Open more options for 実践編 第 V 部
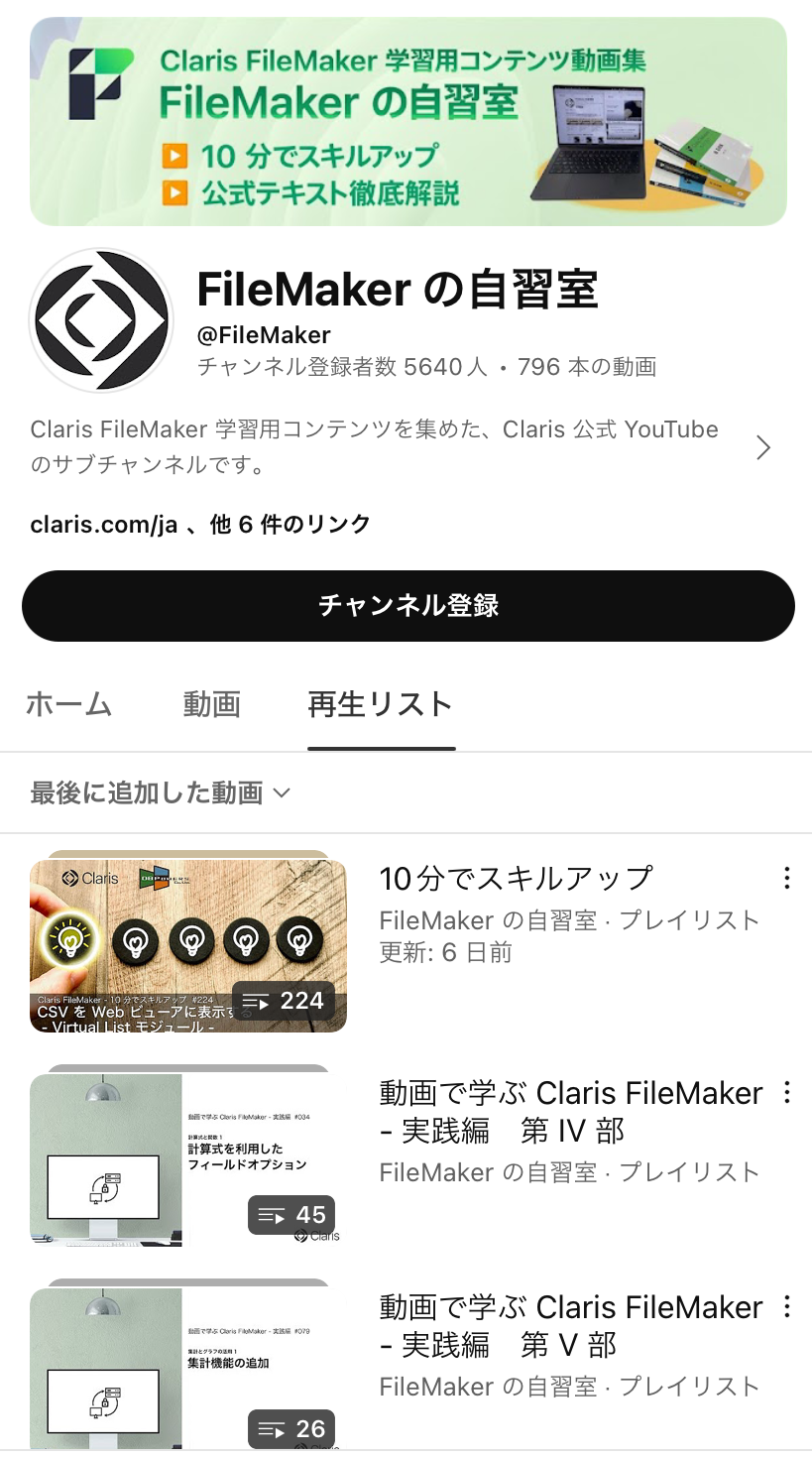812x1457 pixels. pyautogui.click(x=786, y=1306)
